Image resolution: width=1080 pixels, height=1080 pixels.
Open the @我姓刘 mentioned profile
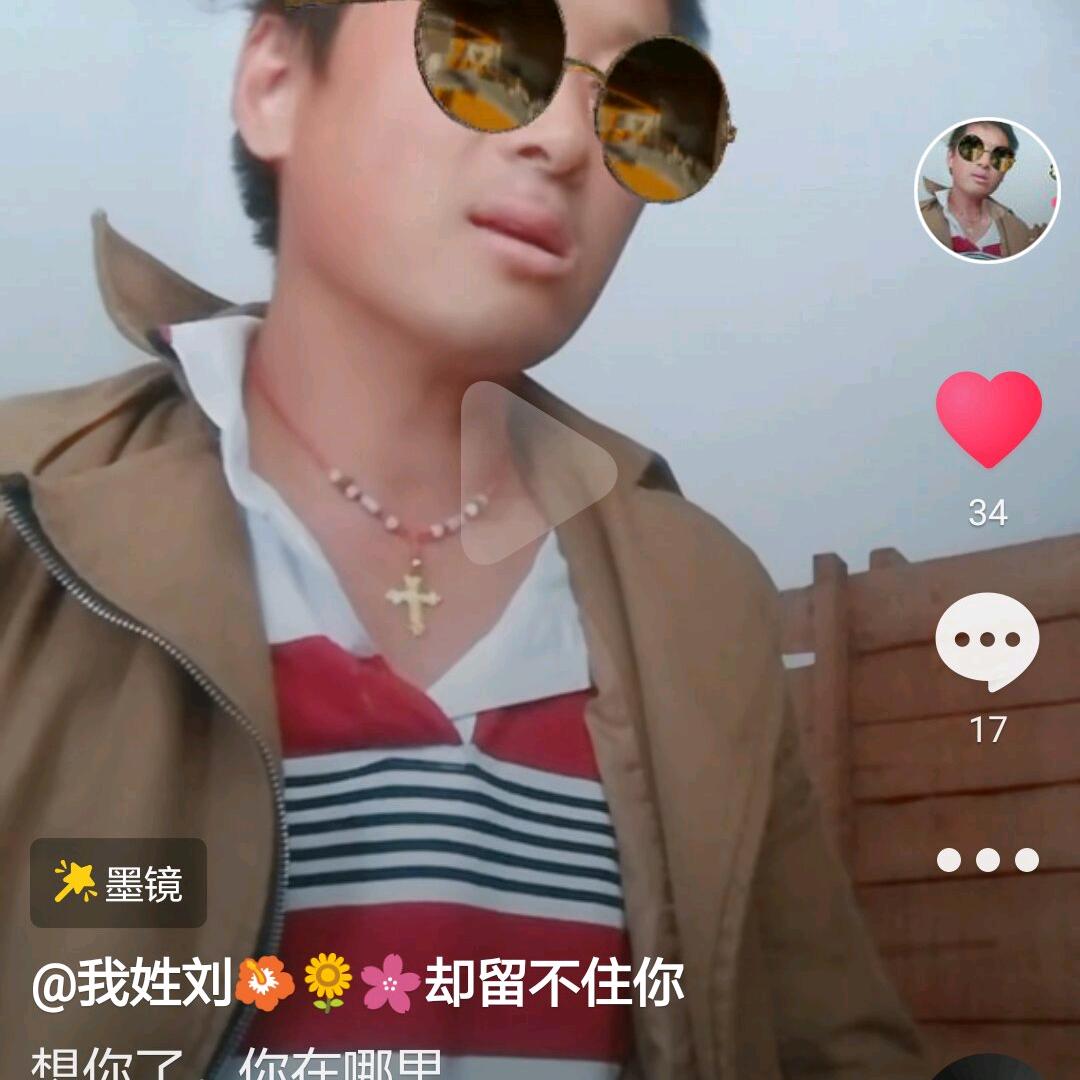[x=133, y=983]
